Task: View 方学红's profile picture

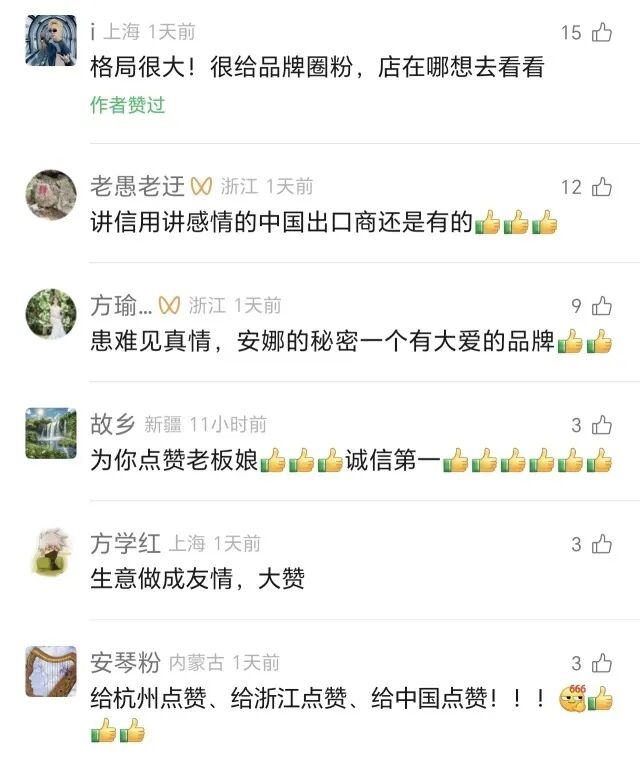Action: pos(50,552)
